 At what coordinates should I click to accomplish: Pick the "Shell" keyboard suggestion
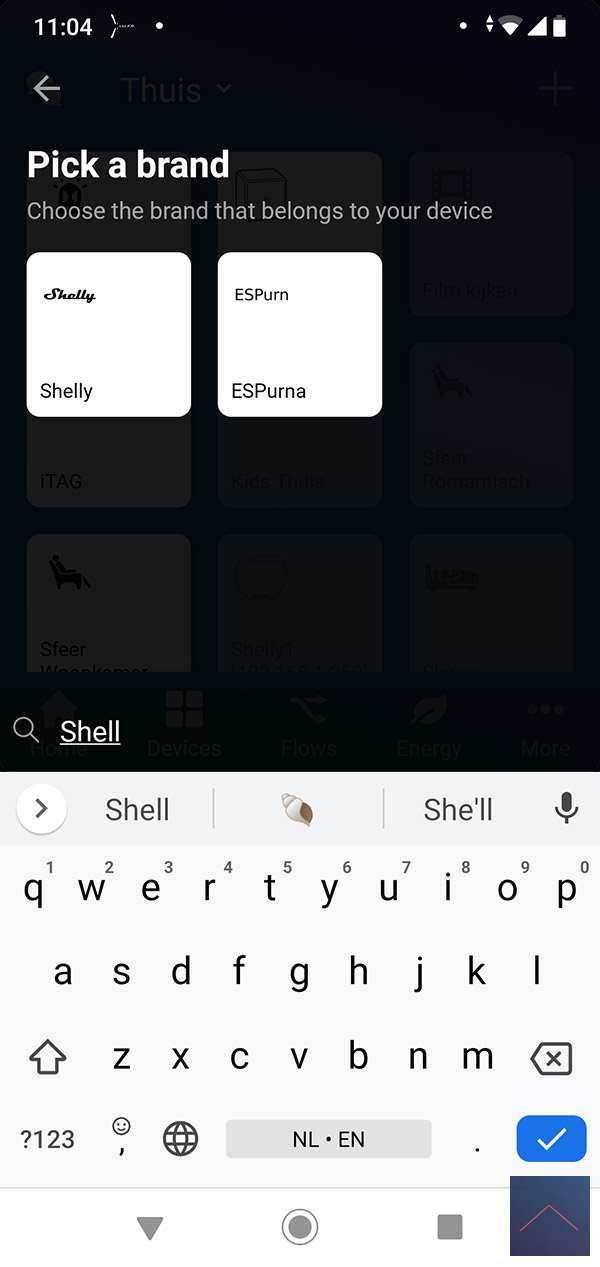[x=137, y=809]
